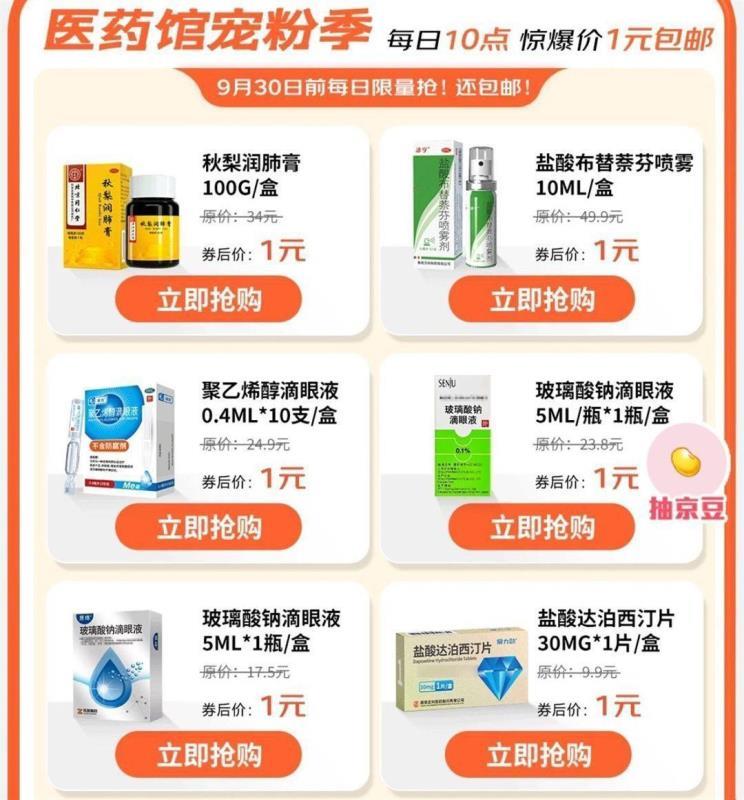744x800 pixels.
Task: Buy 聚乙烯醇滴眼液 with 立即抢购
Action: [208, 527]
